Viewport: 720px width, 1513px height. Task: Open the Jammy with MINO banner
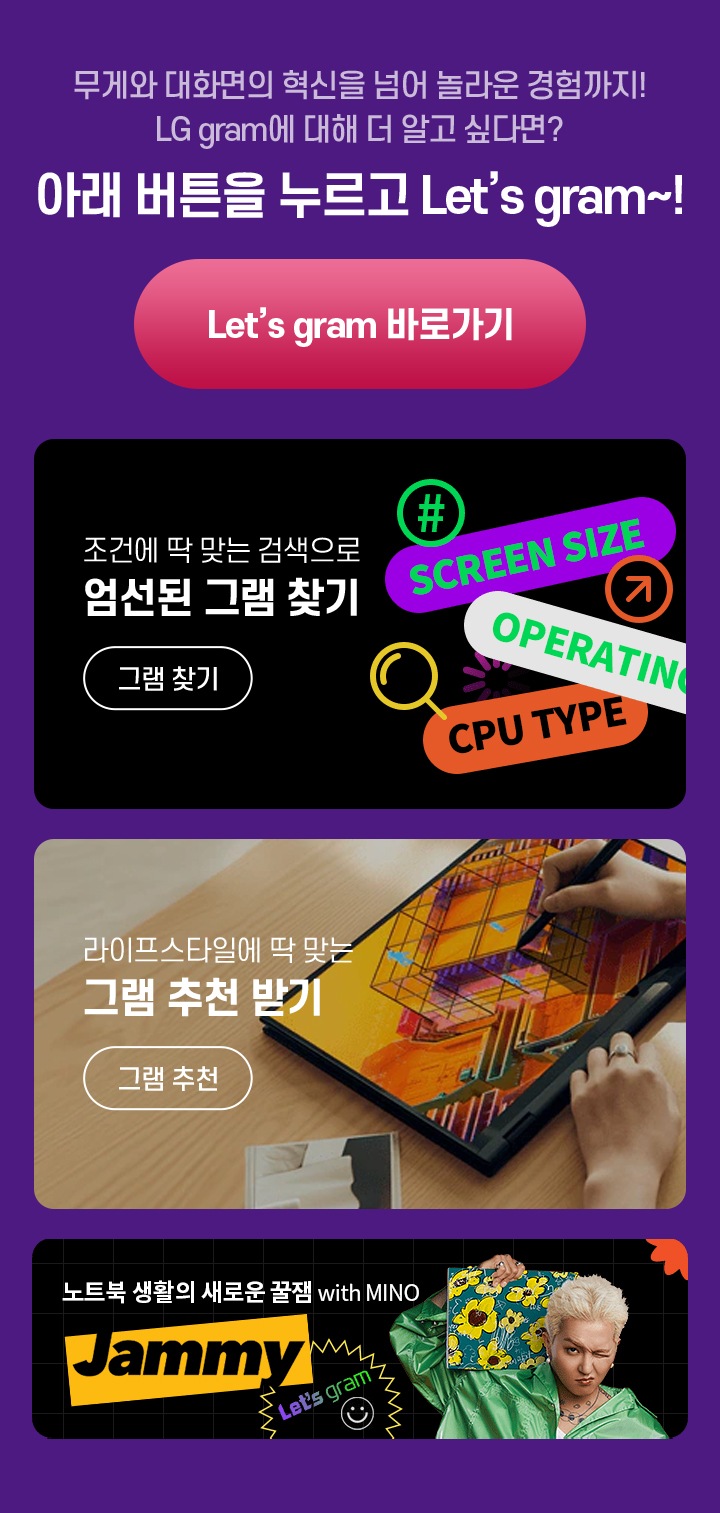point(360,1338)
